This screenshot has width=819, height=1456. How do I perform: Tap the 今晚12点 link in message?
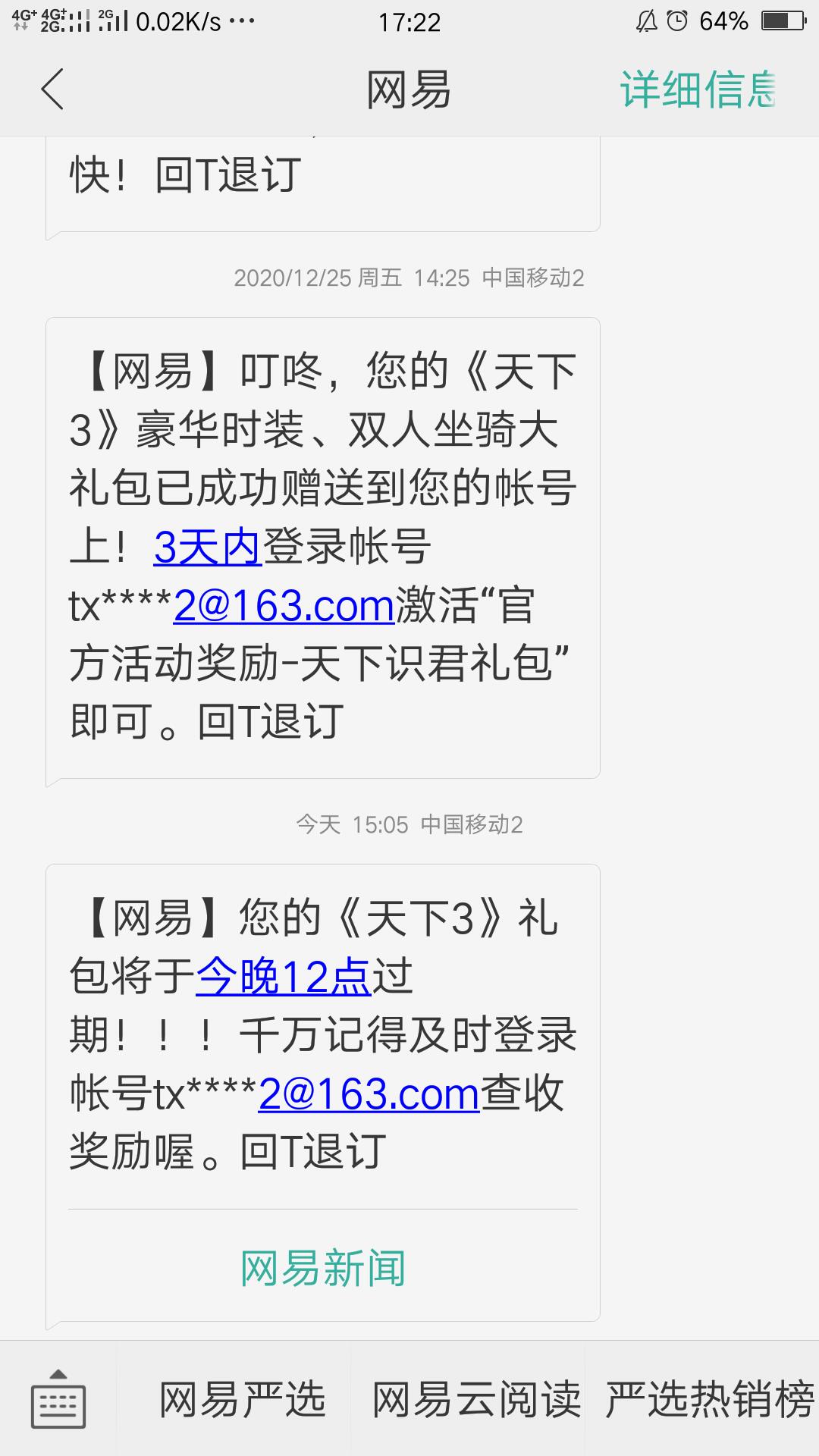click(283, 976)
